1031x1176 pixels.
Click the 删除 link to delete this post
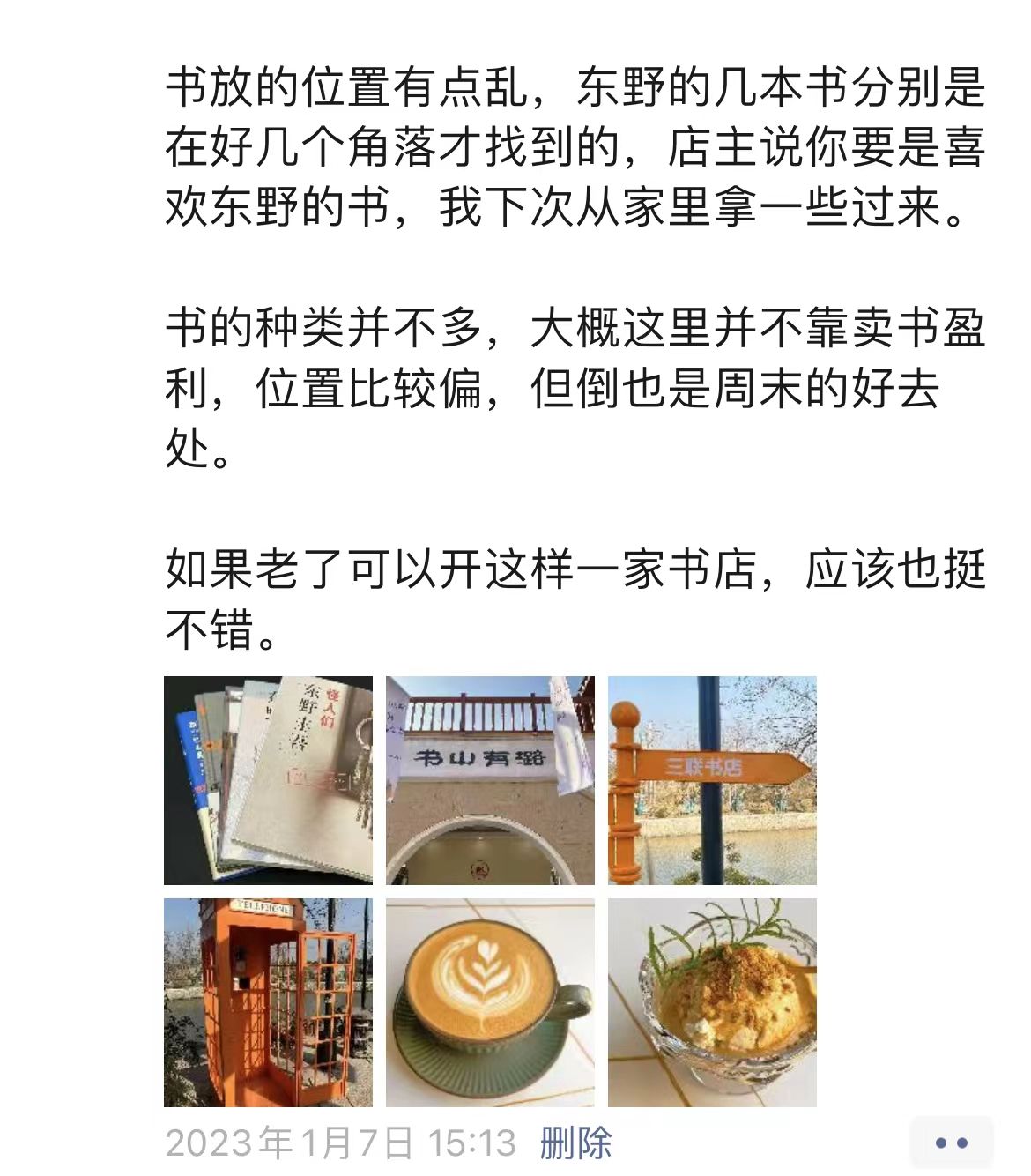[x=576, y=1143]
